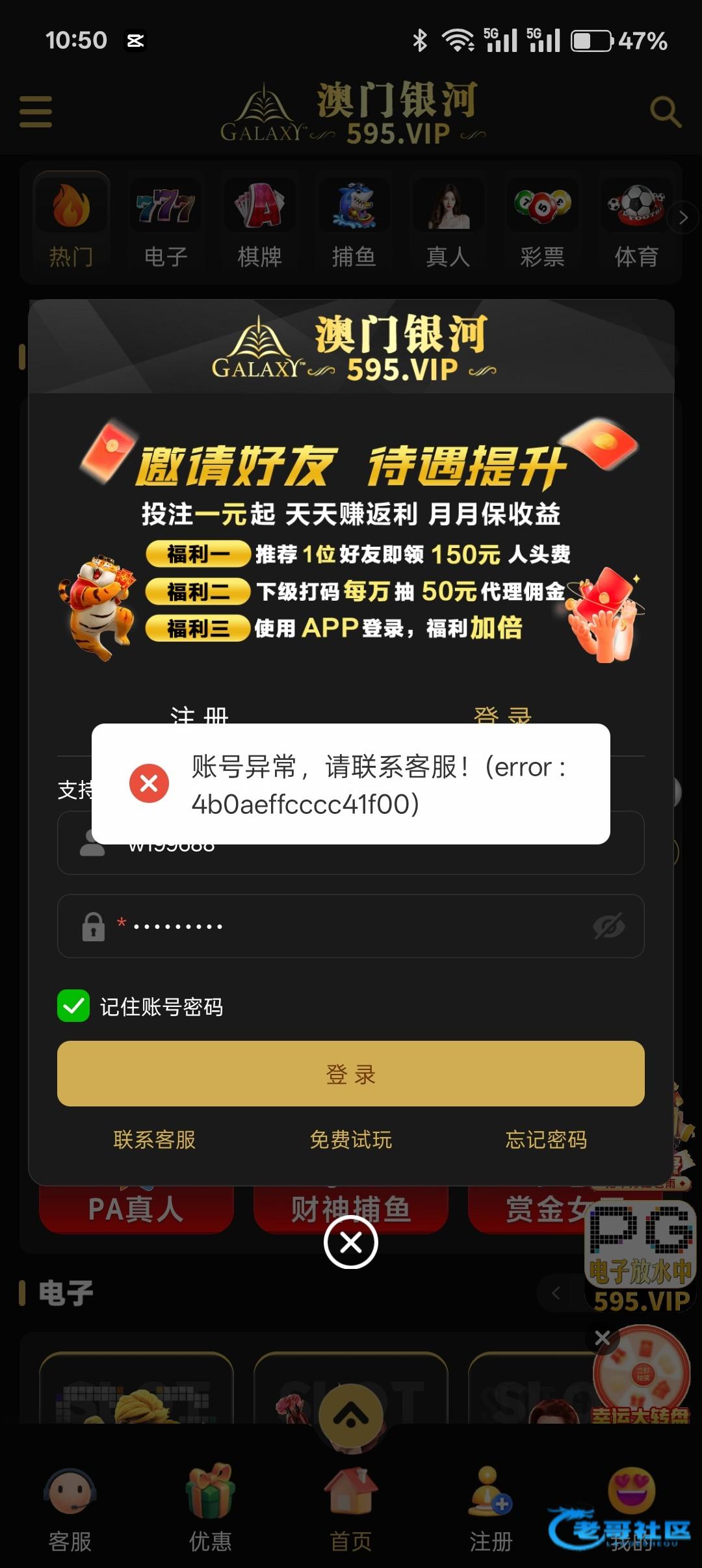
Task: Open the 忘记密码 forgot password link
Action: point(547,1140)
